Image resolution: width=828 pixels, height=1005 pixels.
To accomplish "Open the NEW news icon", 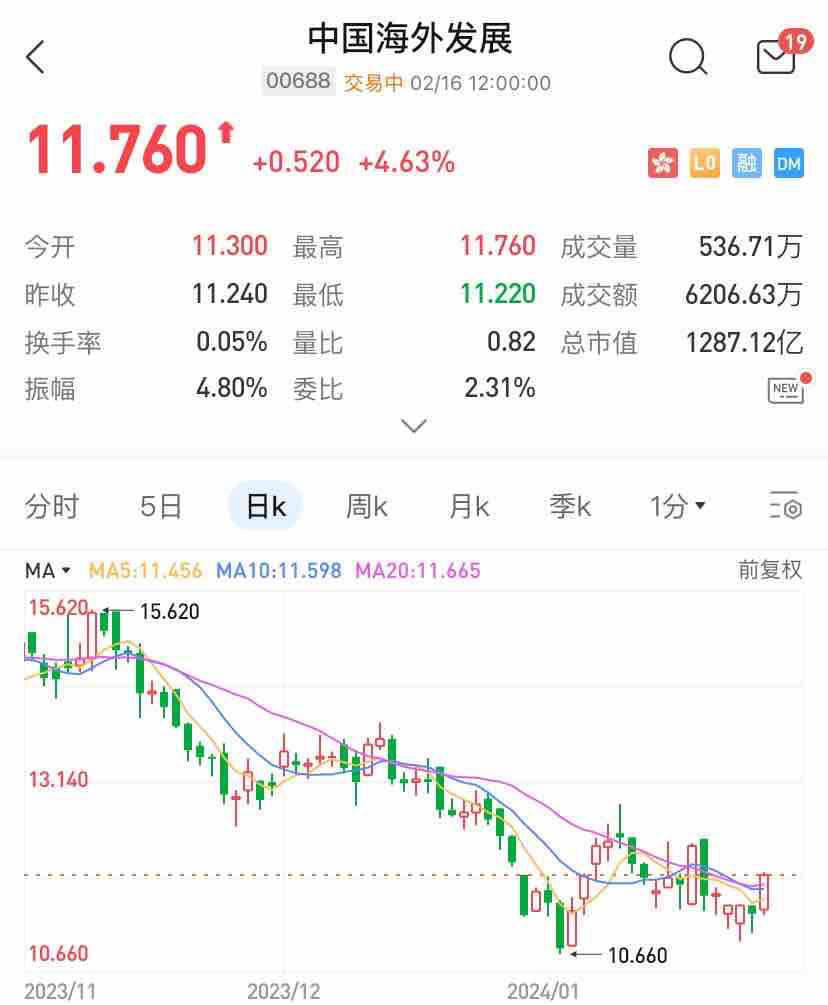I will [x=786, y=389].
